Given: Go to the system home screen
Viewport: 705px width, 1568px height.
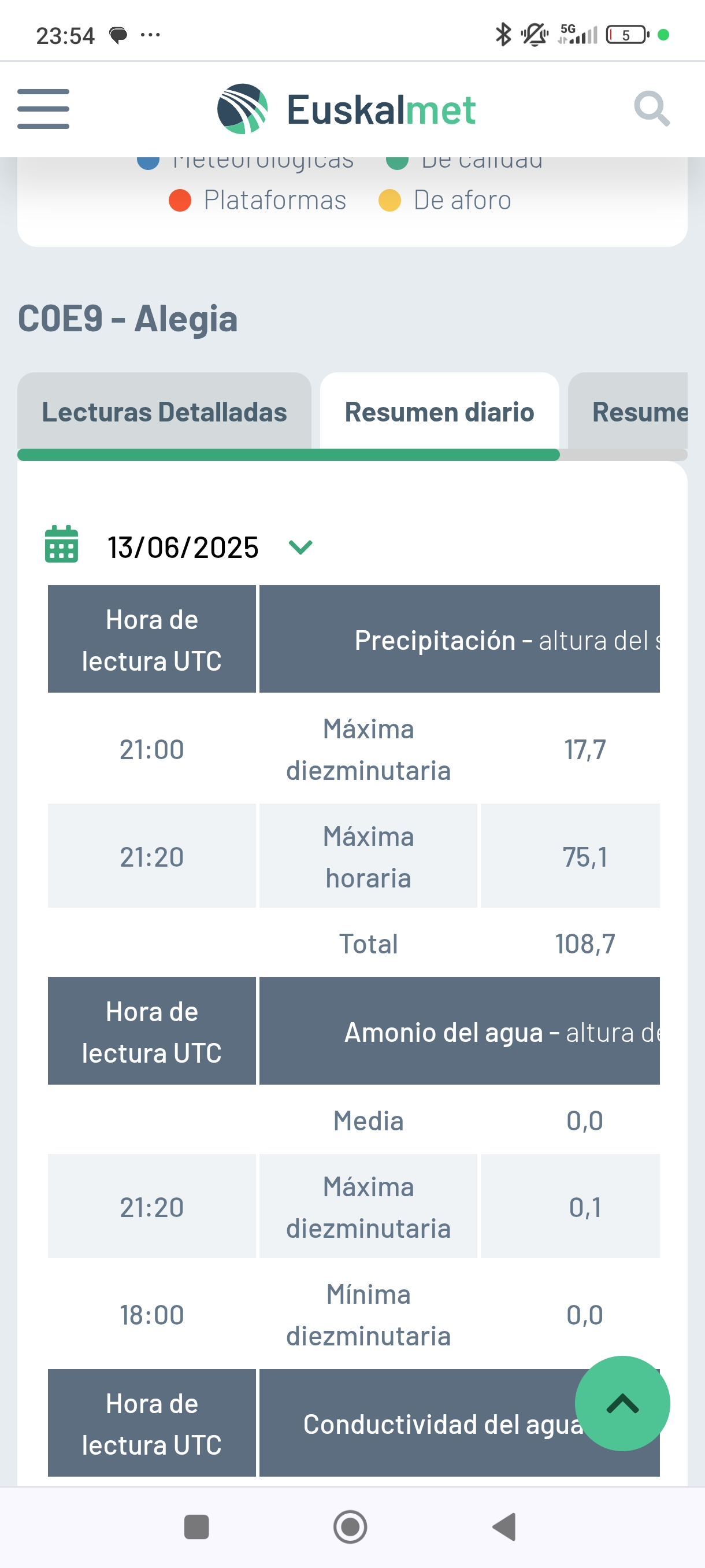Looking at the screenshot, I should 350,1526.
